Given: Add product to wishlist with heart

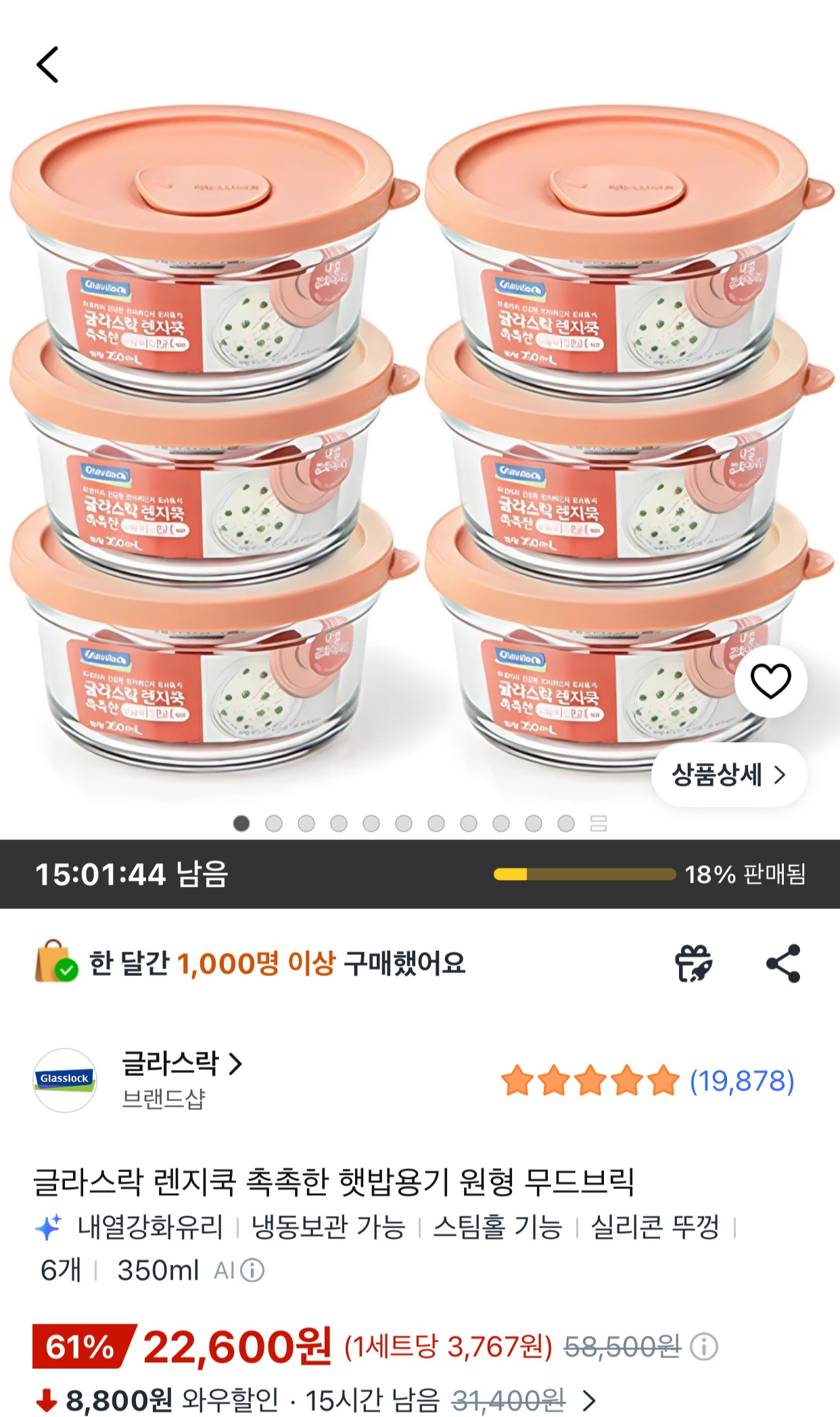Looking at the screenshot, I should click(x=770, y=681).
